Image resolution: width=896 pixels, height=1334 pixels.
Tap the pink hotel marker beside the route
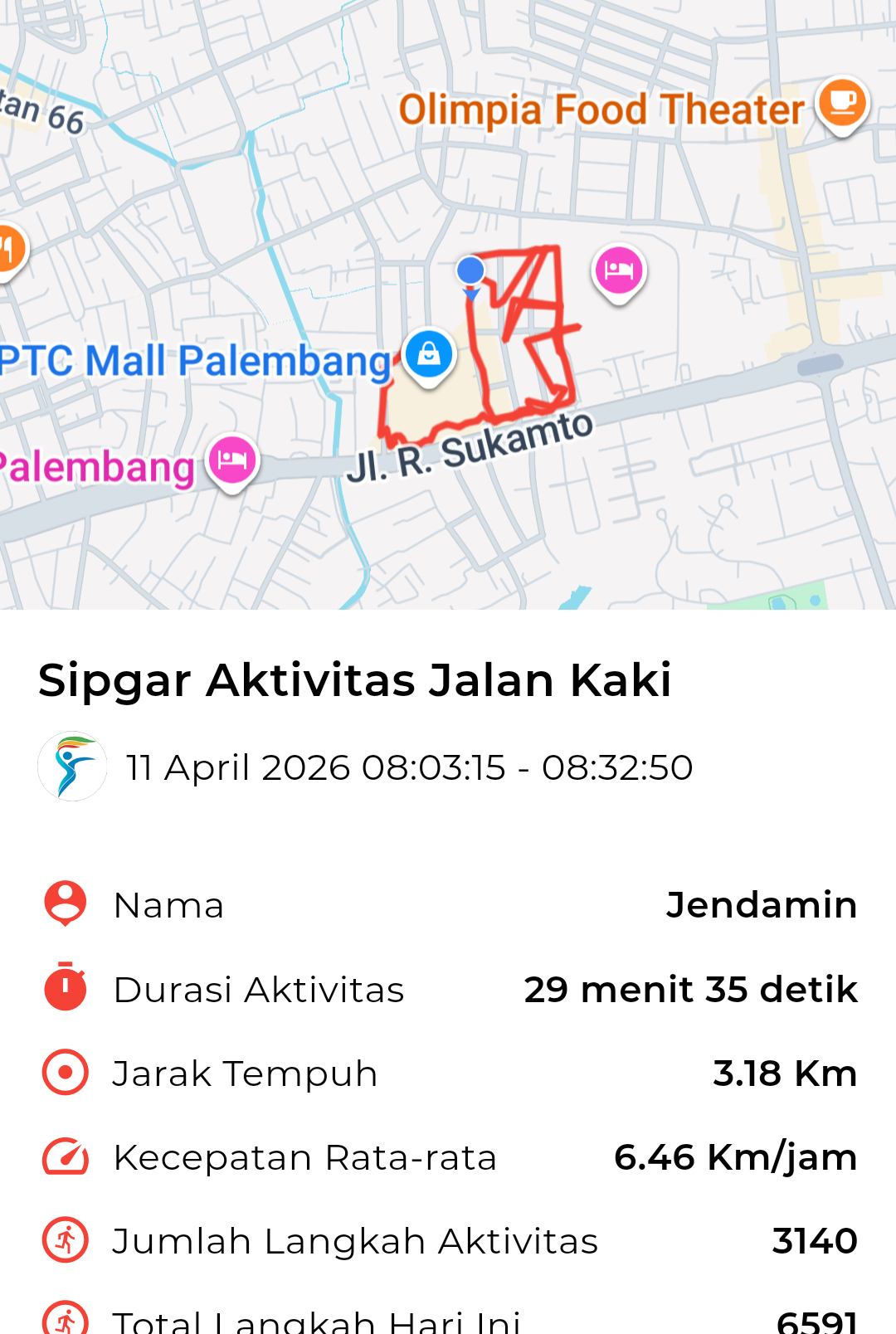(619, 270)
